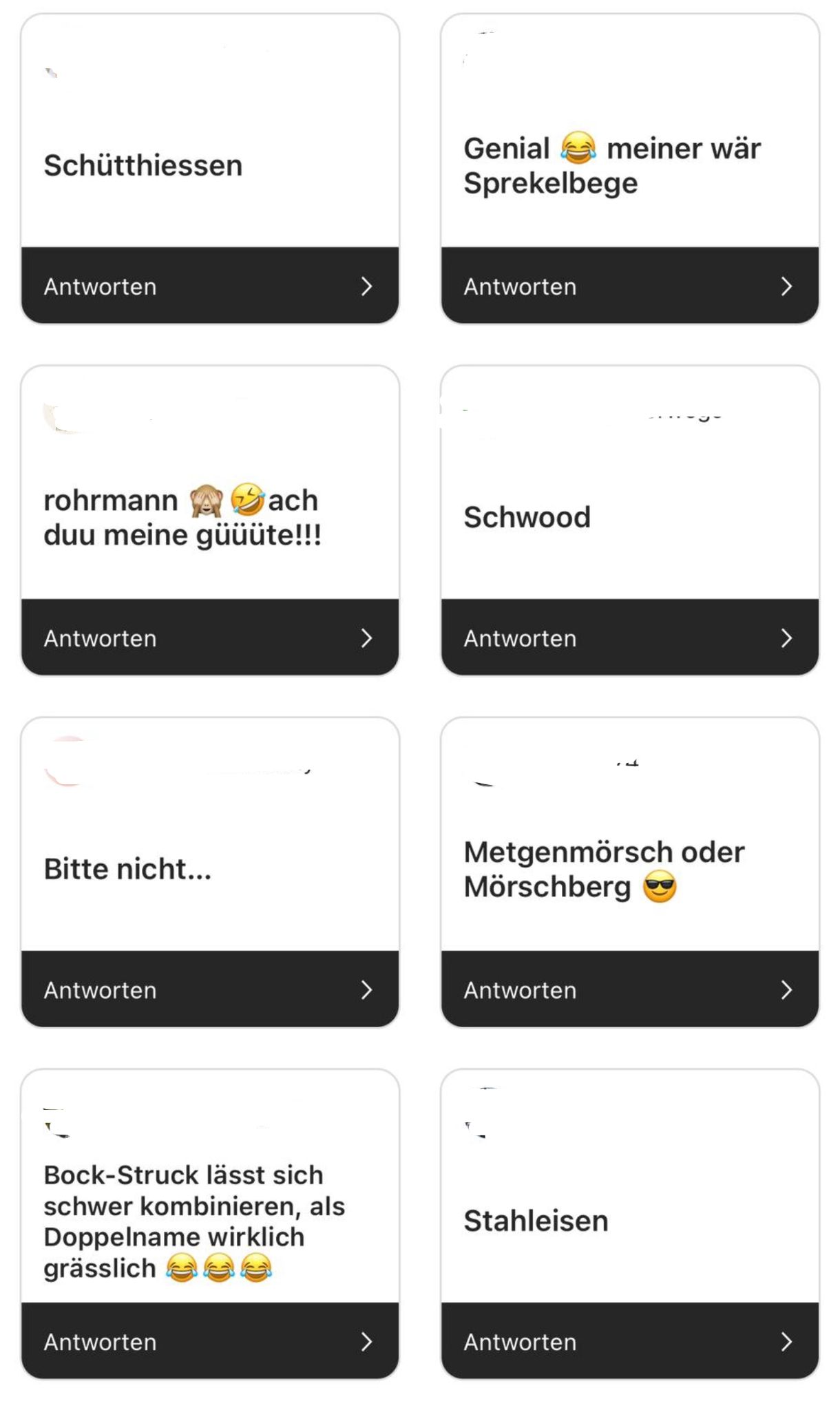Tap Antworten under the Sprekelbege response
Image resolution: width=840 pixels, height=1410 pixels.
pos(629,286)
